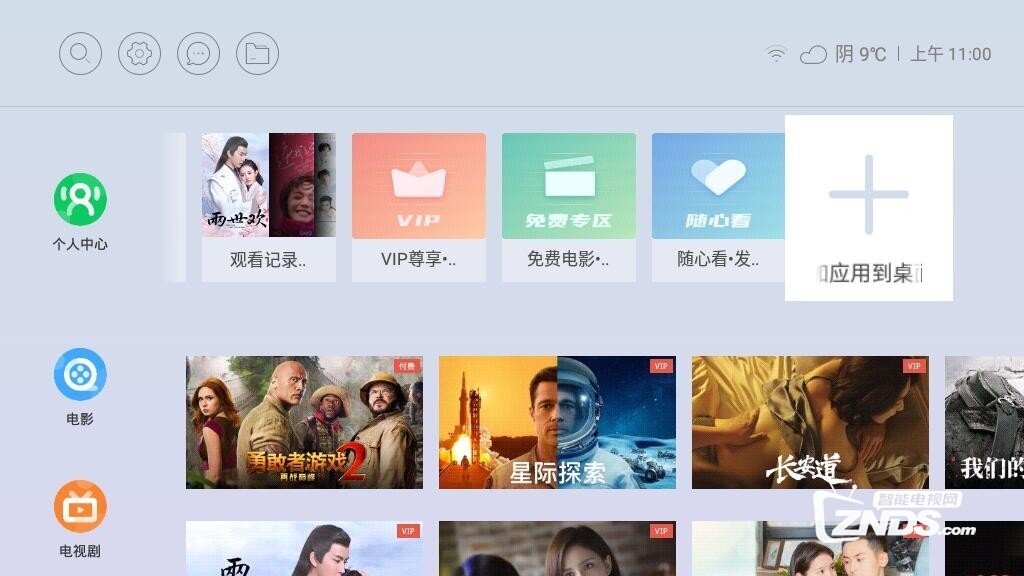
Task: Open the 免费电影 free zone tile
Action: tap(569, 206)
